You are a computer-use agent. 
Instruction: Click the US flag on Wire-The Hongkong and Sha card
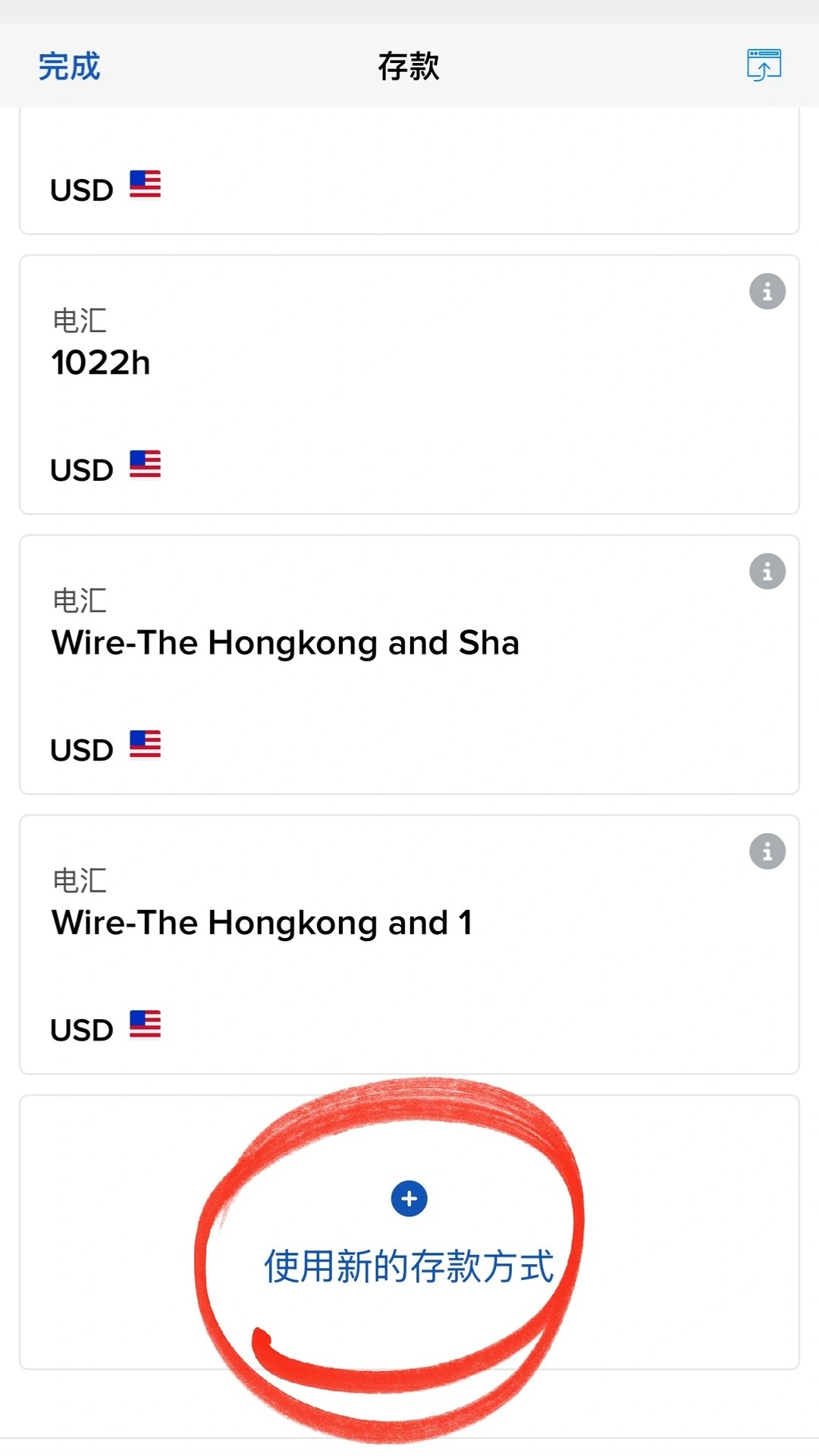tap(144, 744)
